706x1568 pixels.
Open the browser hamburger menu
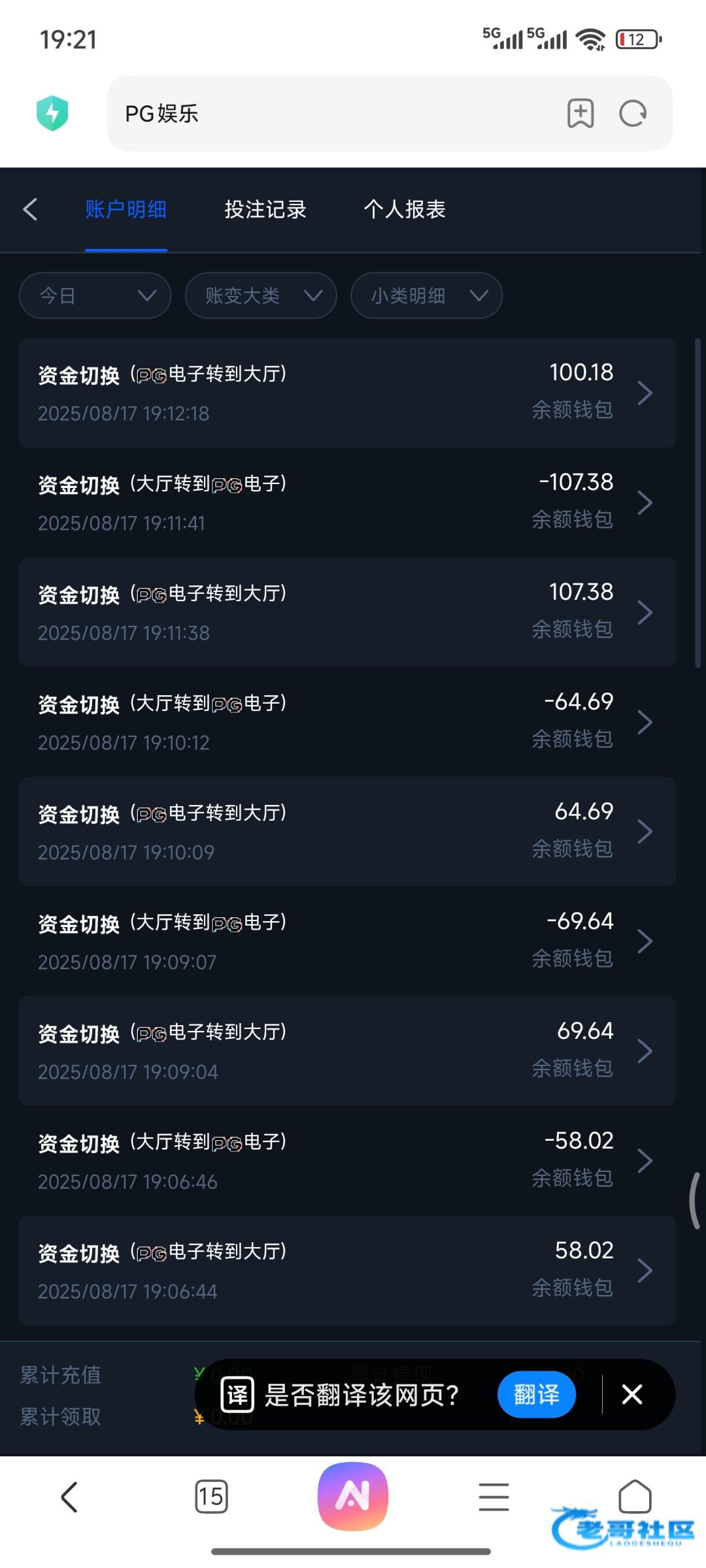point(494,1497)
